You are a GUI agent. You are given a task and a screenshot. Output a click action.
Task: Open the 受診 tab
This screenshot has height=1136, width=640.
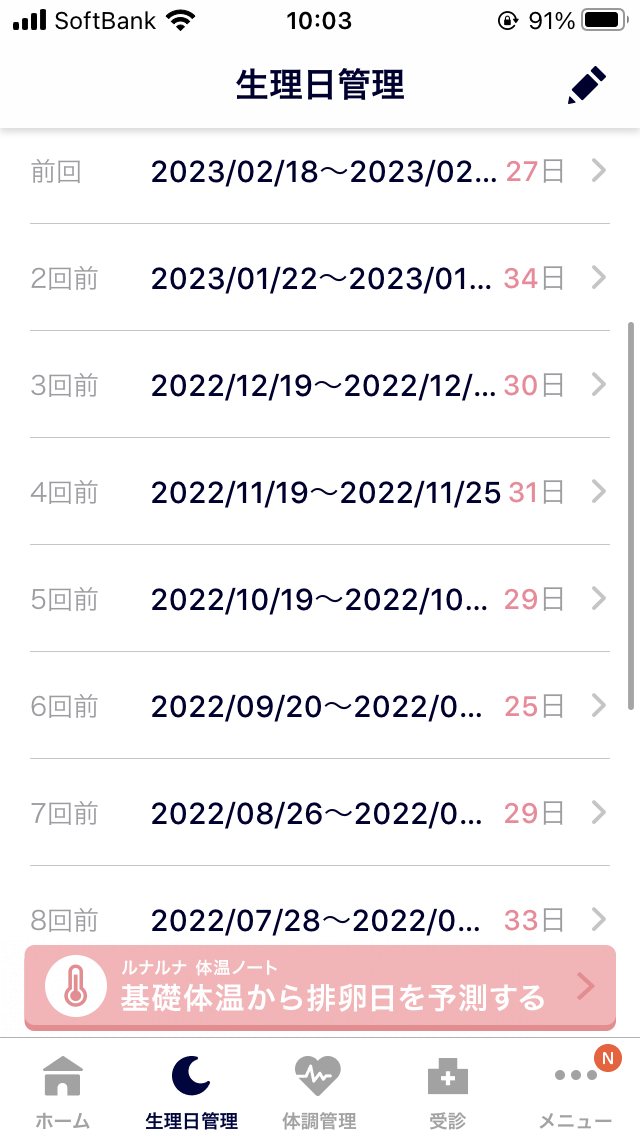click(x=447, y=1087)
